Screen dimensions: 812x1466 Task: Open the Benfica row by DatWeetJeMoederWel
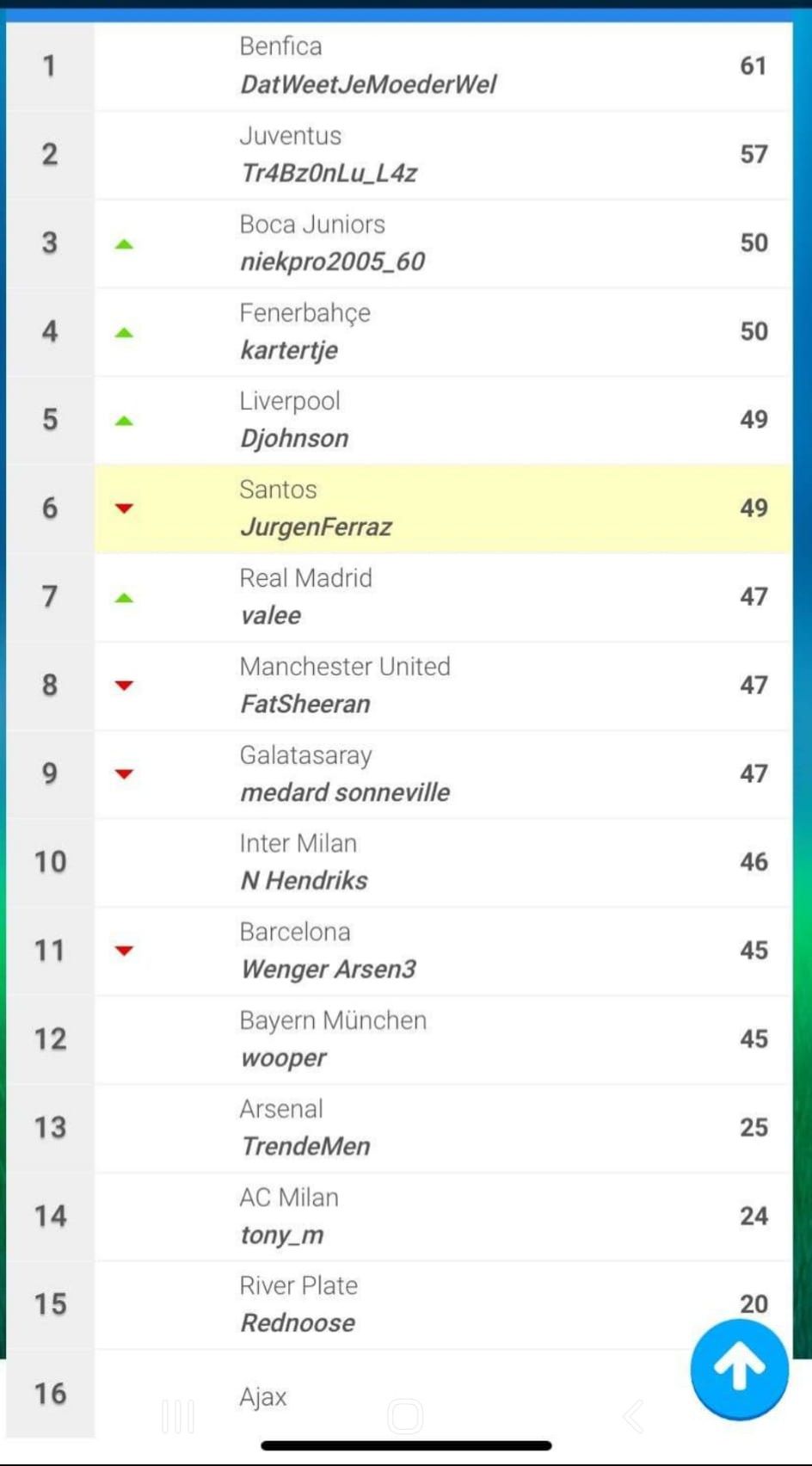pyautogui.click(x=400, y=66)
